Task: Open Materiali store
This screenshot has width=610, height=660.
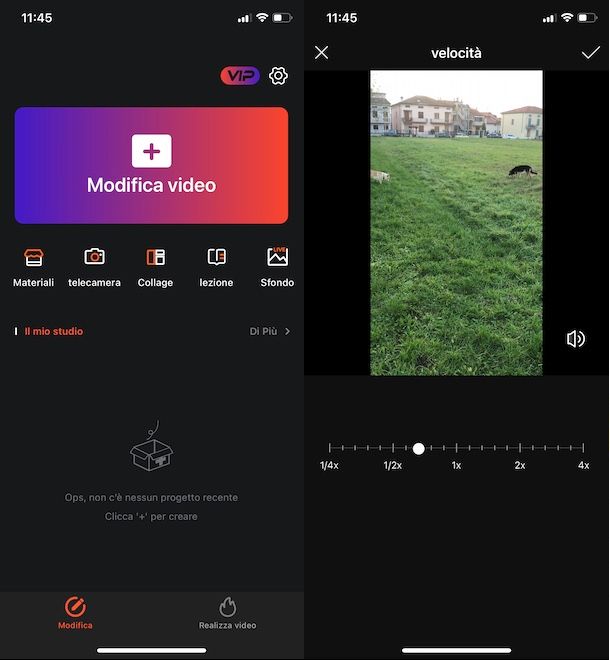Action: [33, 268]
